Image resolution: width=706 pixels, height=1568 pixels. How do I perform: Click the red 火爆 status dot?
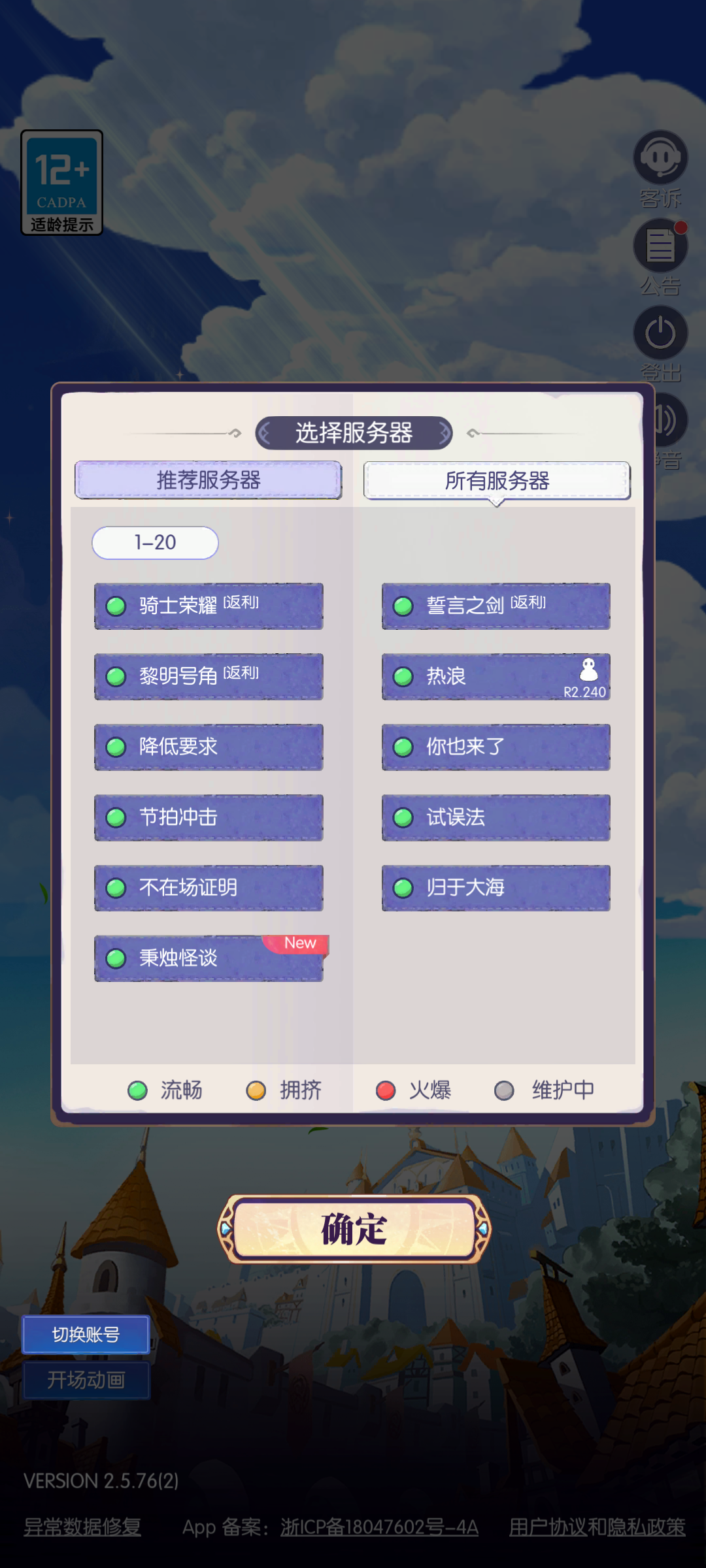click(x=385, y=1090)
